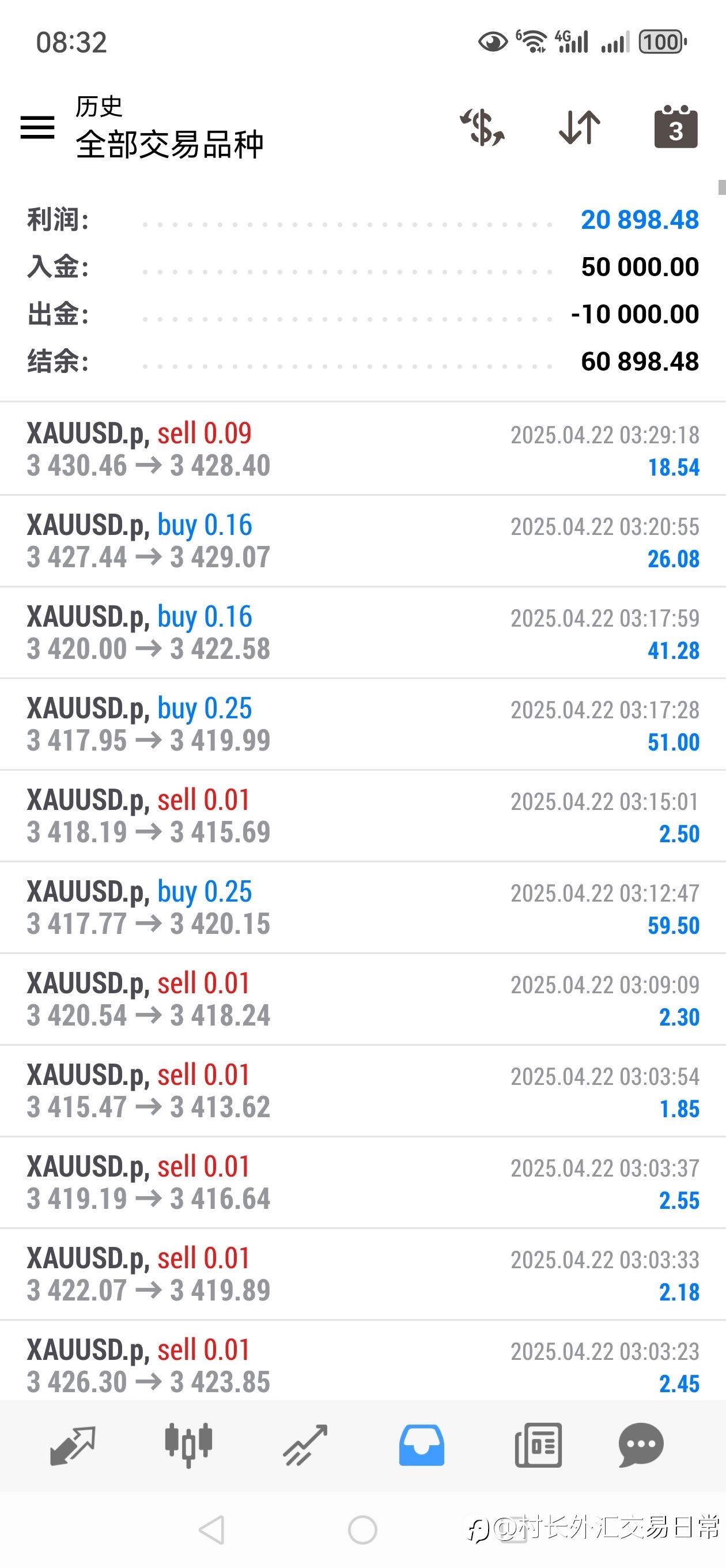The height and width of the screenshot is (1568, 726).
Task: Tap the system back button
Action: pos(212,1529)
